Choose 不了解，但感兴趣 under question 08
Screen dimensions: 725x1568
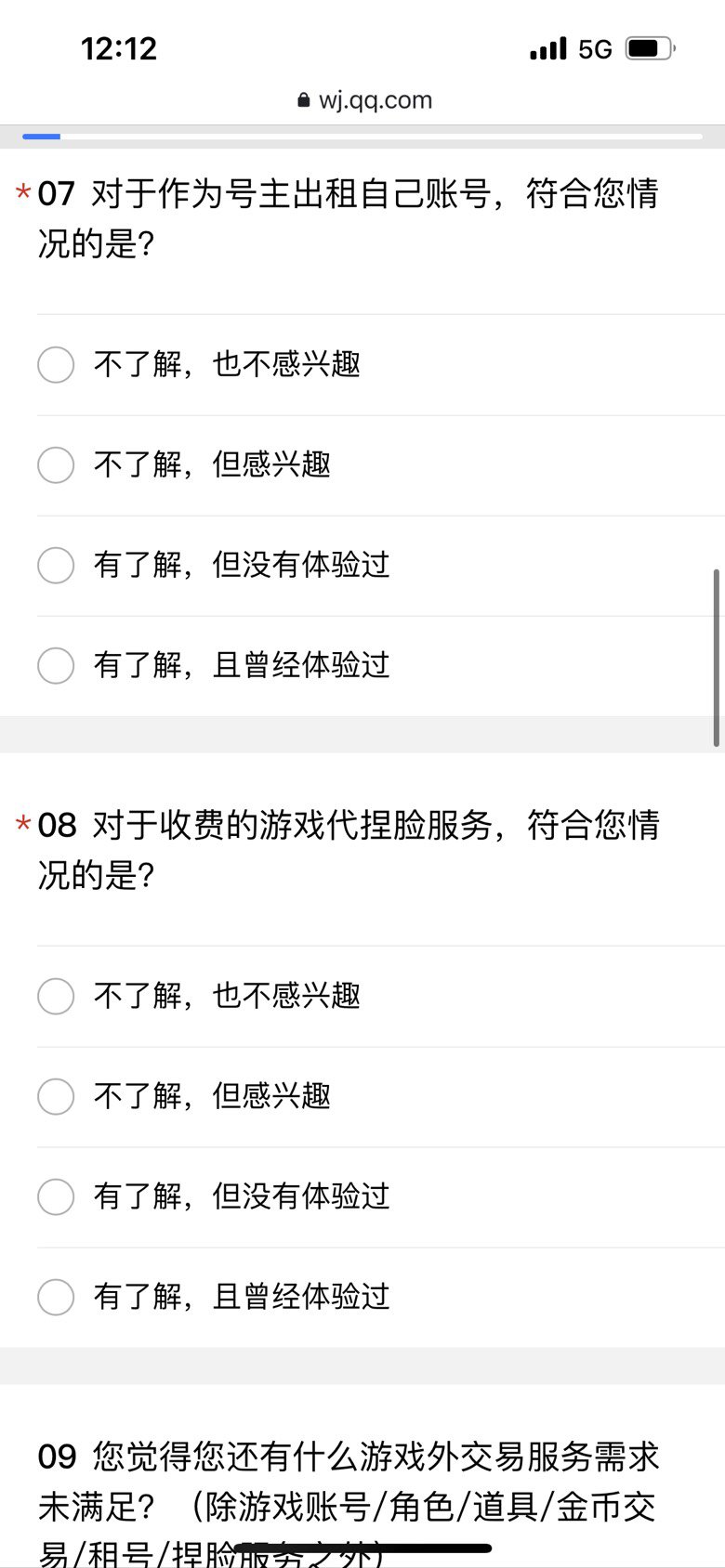click(x=381, y=1097)
